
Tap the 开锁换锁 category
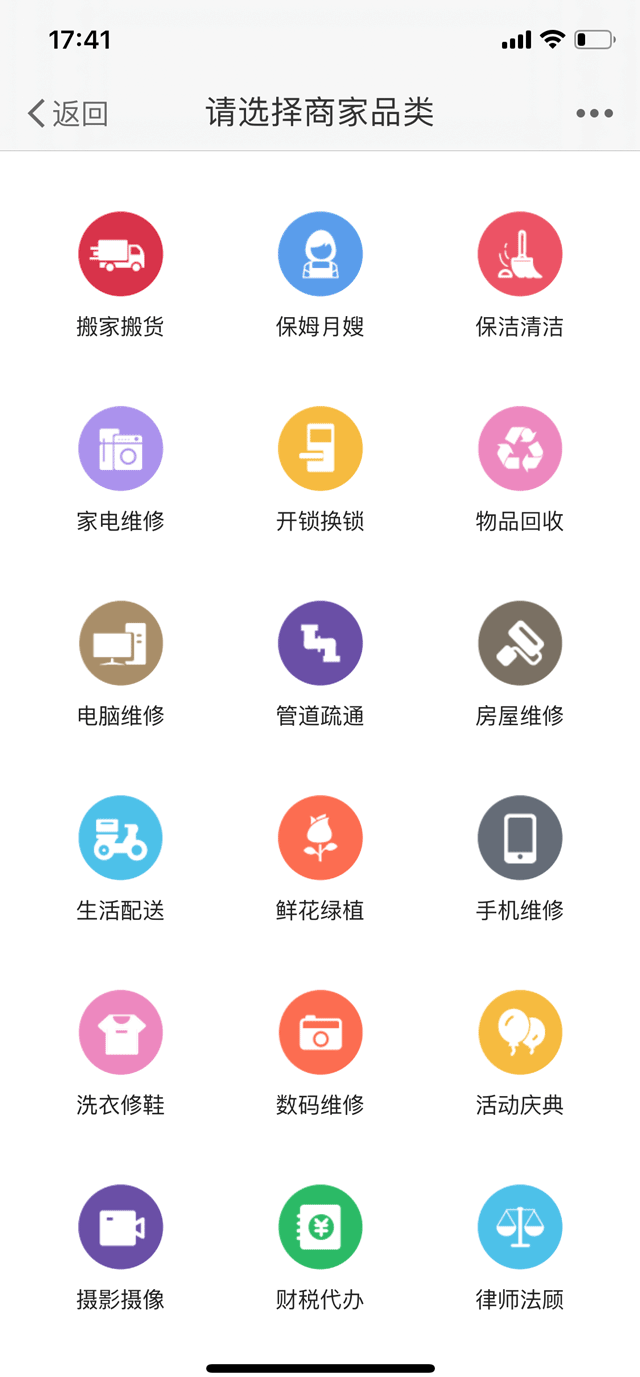coord(320,449)
